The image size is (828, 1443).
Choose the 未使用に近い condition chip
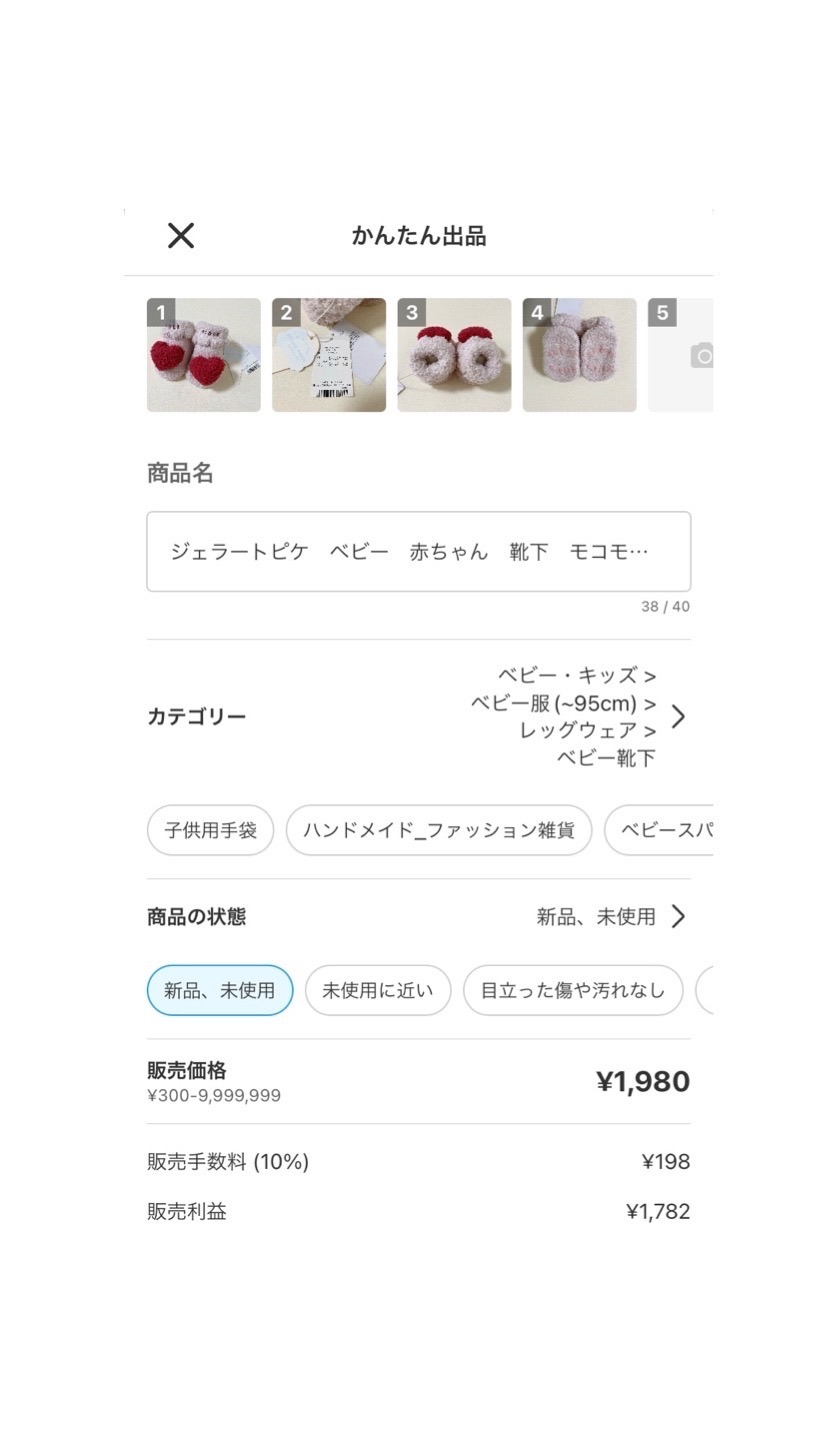(377, 990)
